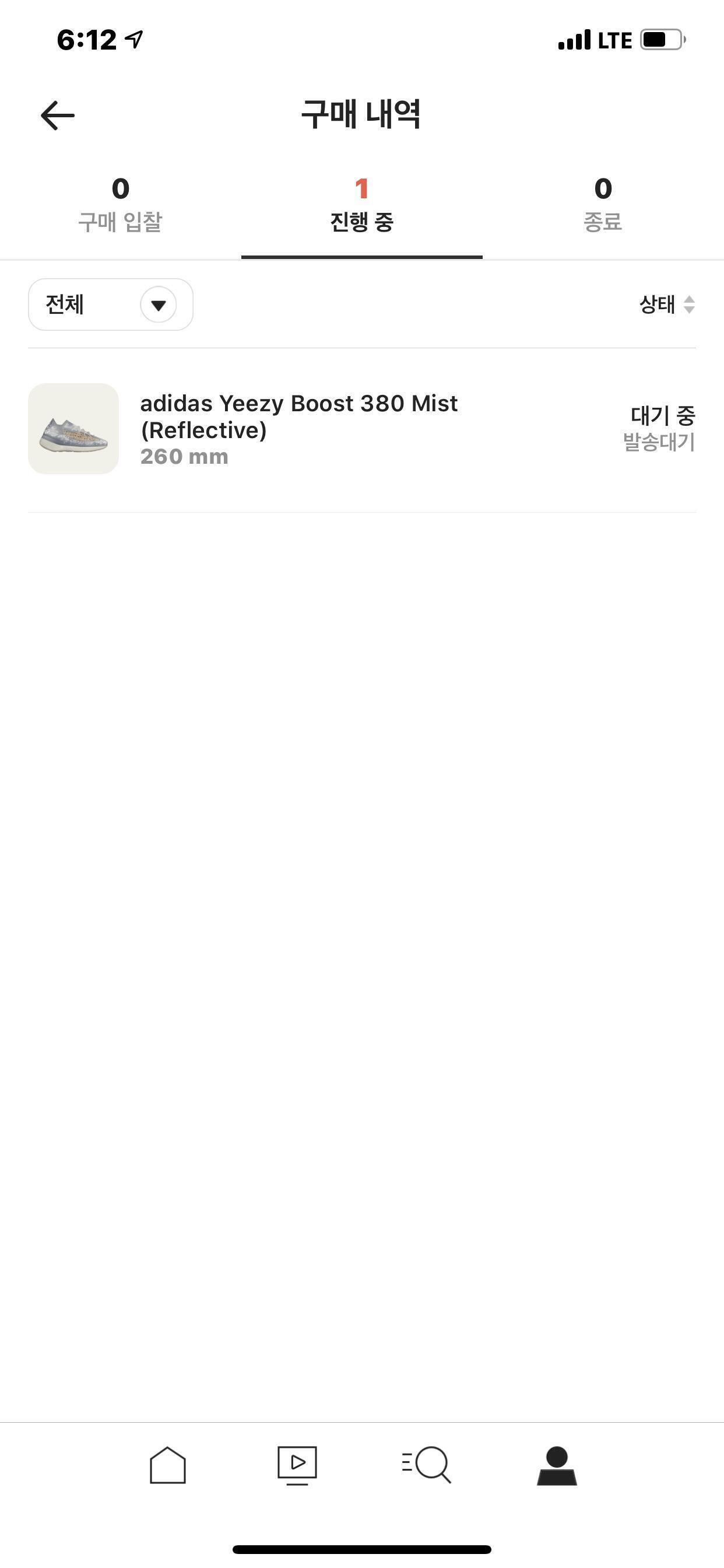Screen dimensions: 724x1568
Task: Switch to the 종료 tab
Action: (x=602, y=205)
